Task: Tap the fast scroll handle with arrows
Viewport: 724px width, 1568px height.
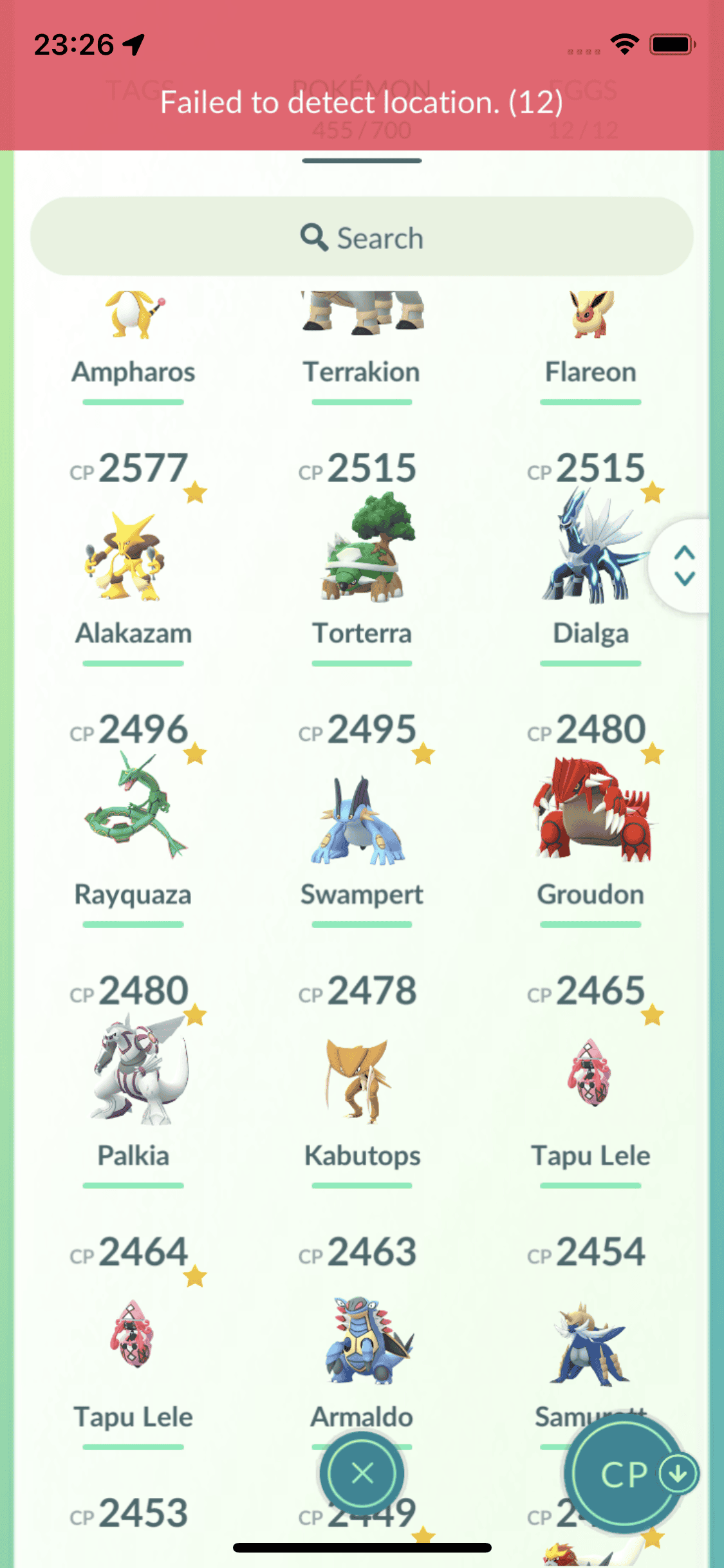Action: [683, 566]
